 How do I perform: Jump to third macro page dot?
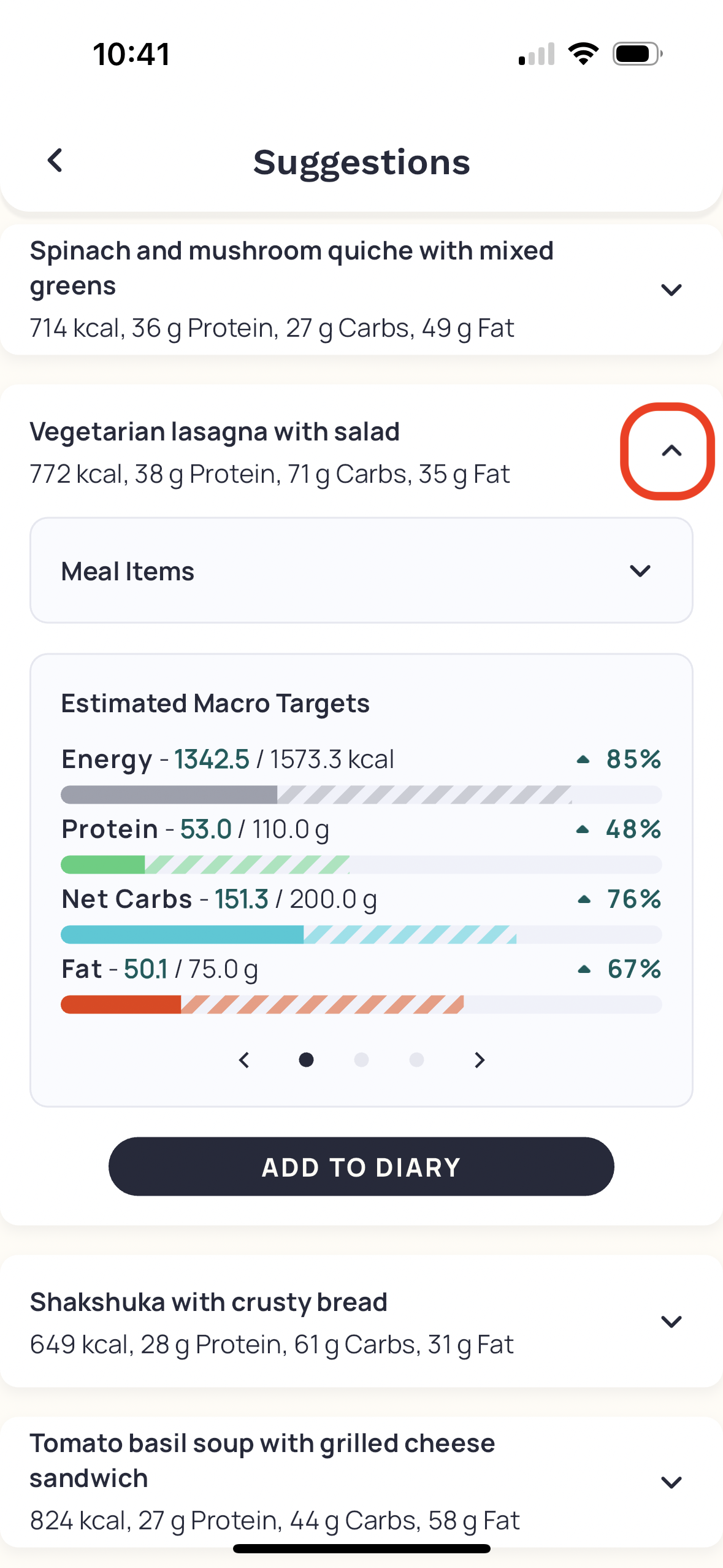416,1059
